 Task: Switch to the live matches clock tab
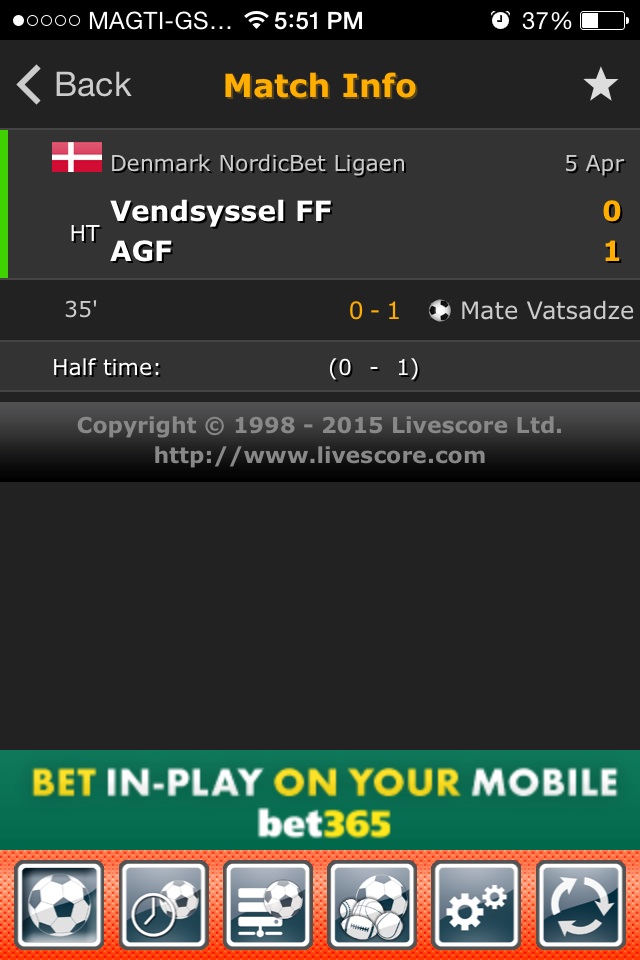pyautogui.click(x=163, y=904)
